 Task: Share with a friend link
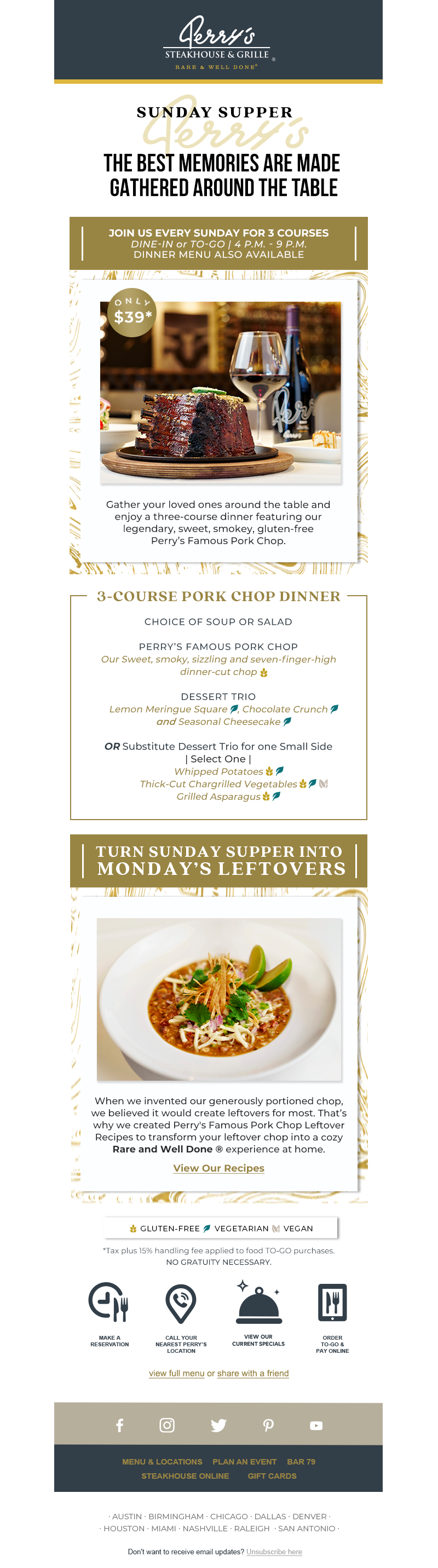coord(252,1373)
